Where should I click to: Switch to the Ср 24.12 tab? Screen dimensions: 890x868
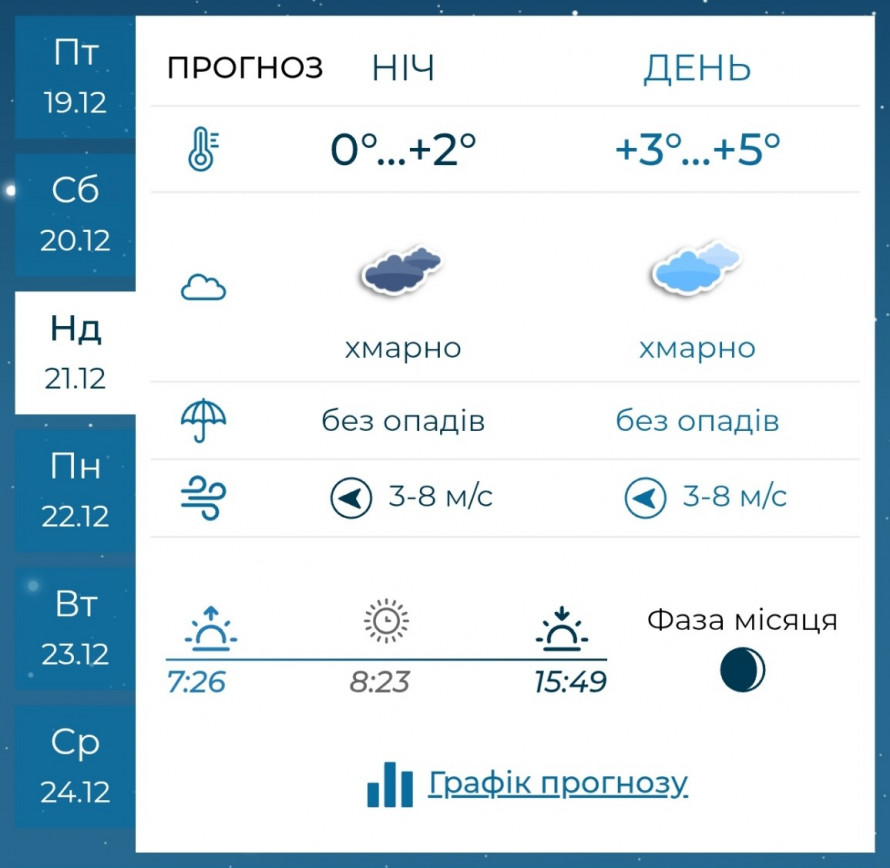[x=75, y=766]
